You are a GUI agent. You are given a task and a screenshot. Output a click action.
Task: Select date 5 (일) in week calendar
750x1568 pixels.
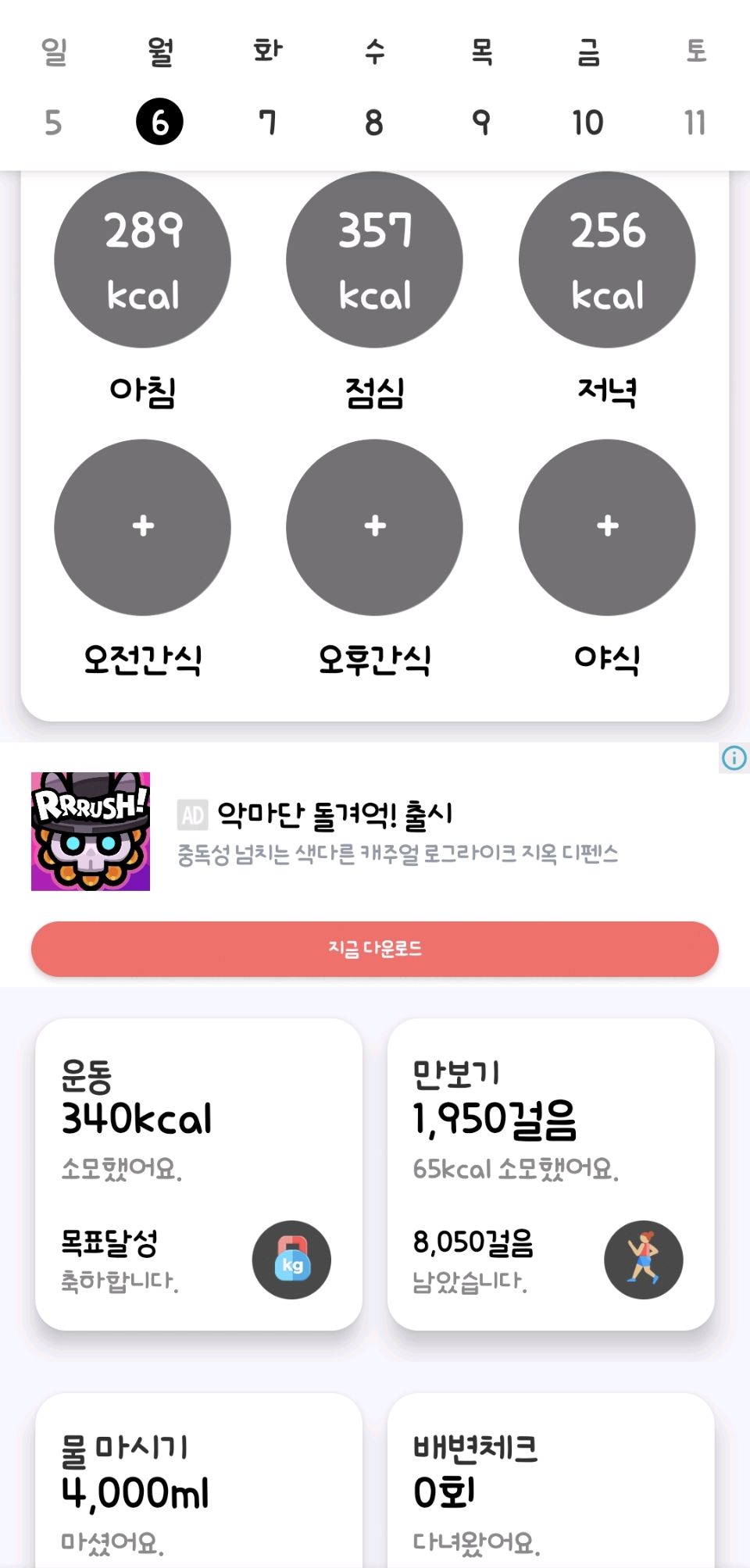53,122
